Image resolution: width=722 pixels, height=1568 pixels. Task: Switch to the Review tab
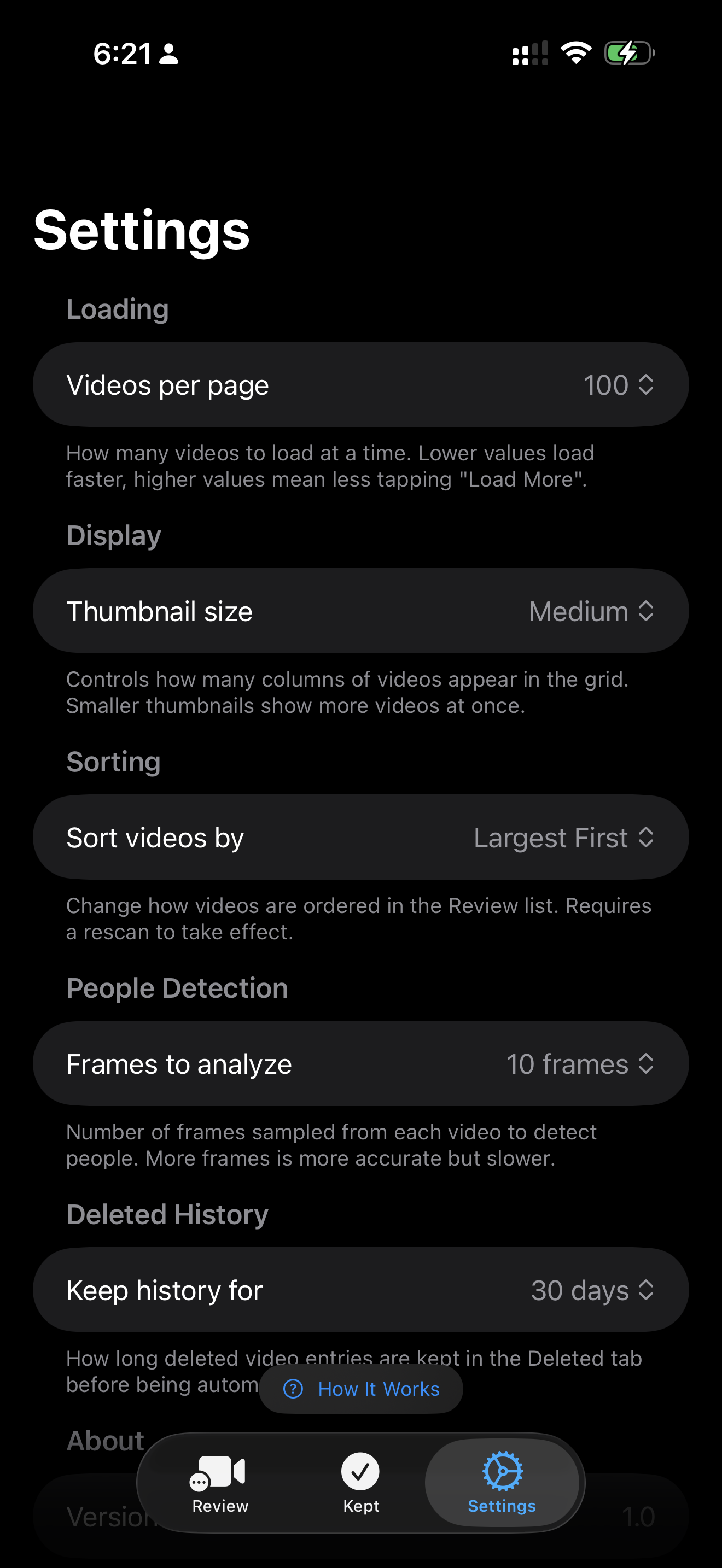(219, 1485)
